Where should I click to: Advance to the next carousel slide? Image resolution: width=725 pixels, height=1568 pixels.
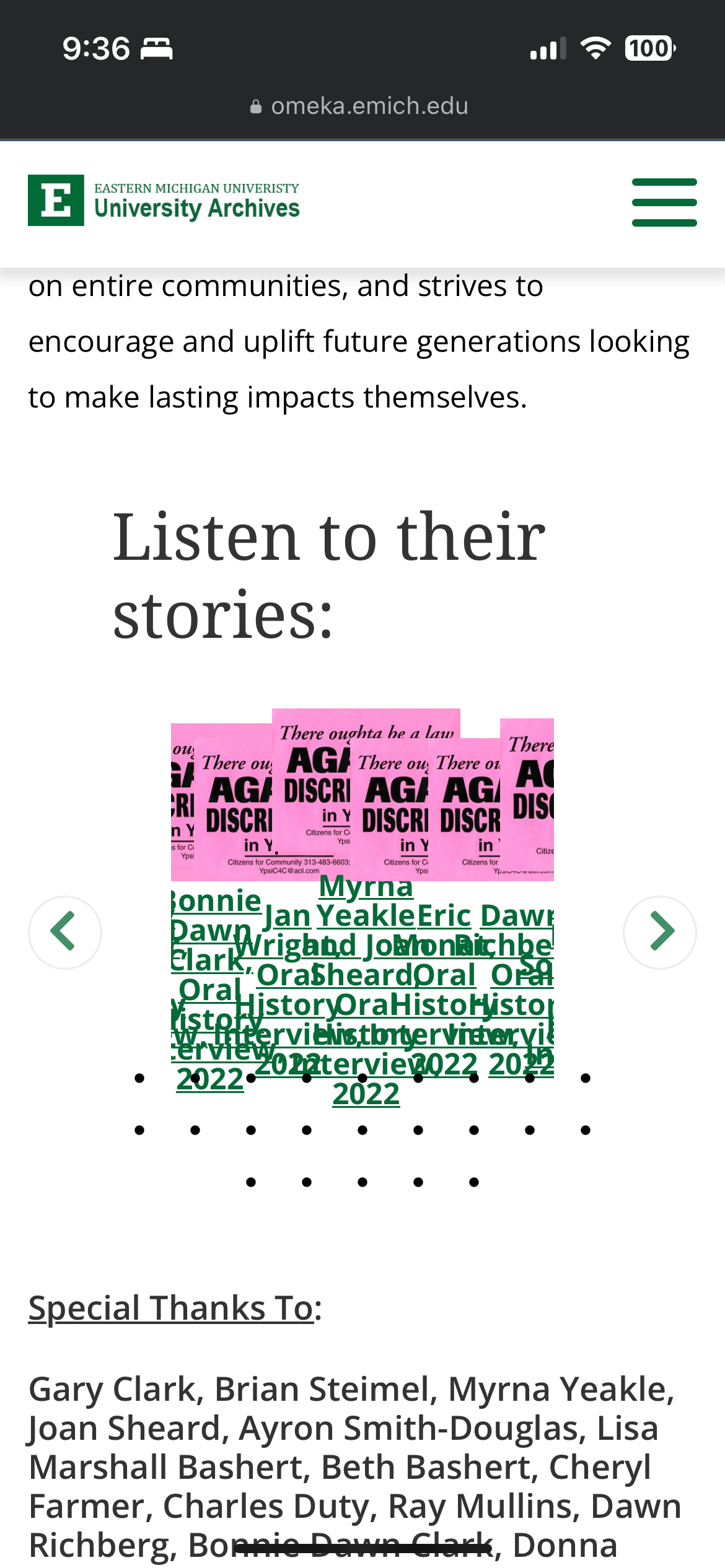point(660,932)
